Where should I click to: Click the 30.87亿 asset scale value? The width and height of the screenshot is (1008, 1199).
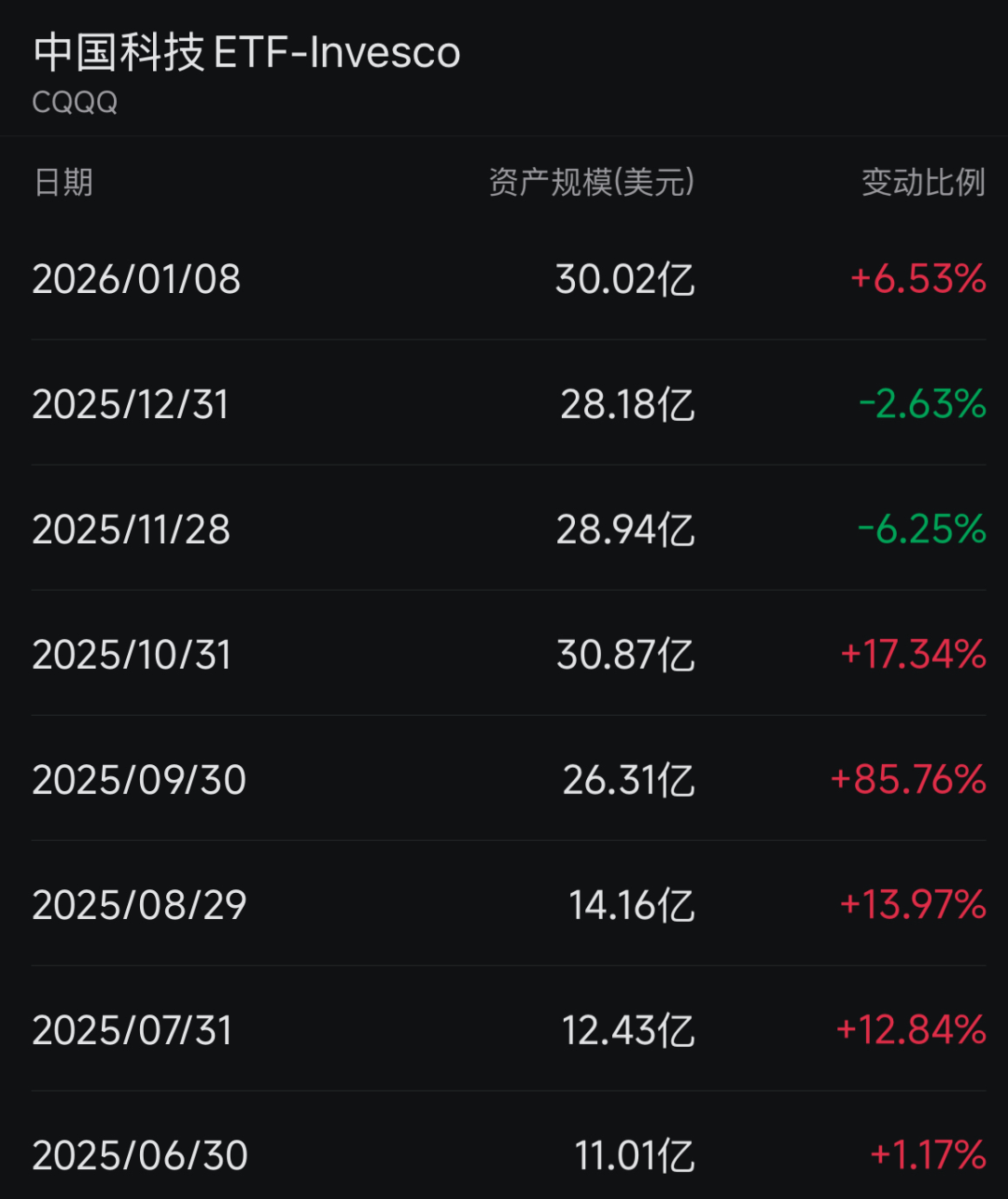point(625,654)
